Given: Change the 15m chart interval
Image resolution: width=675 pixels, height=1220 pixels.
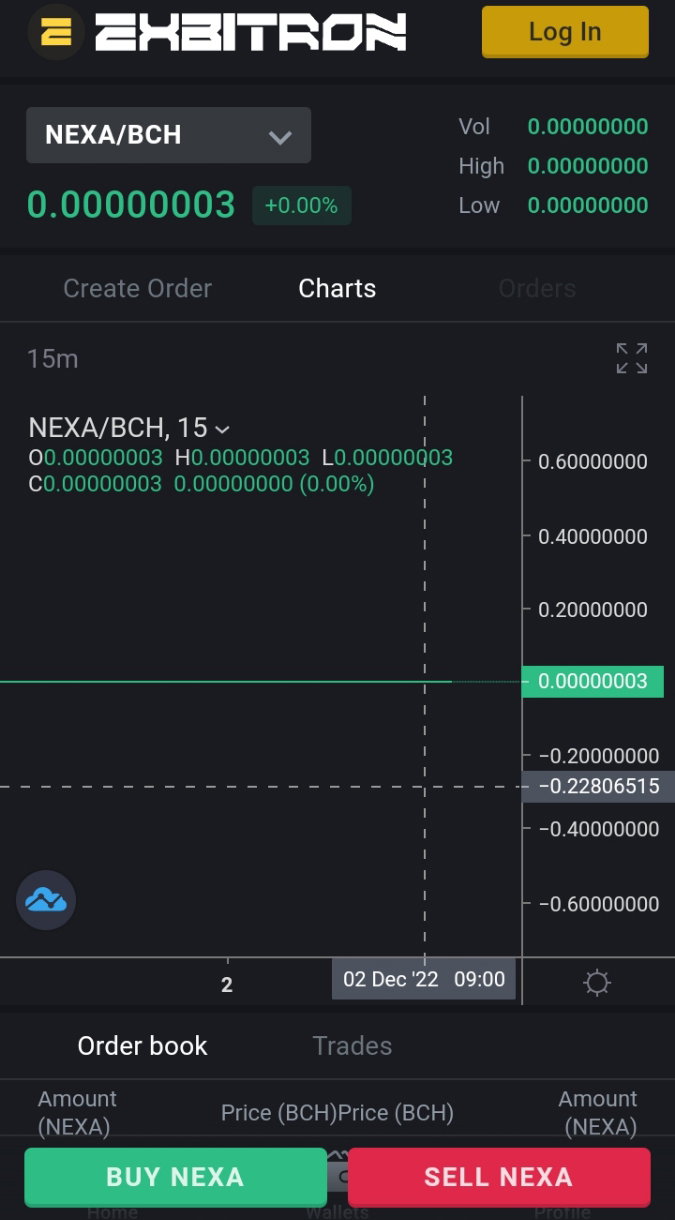Looking at the screenshot, I should 52,359.
